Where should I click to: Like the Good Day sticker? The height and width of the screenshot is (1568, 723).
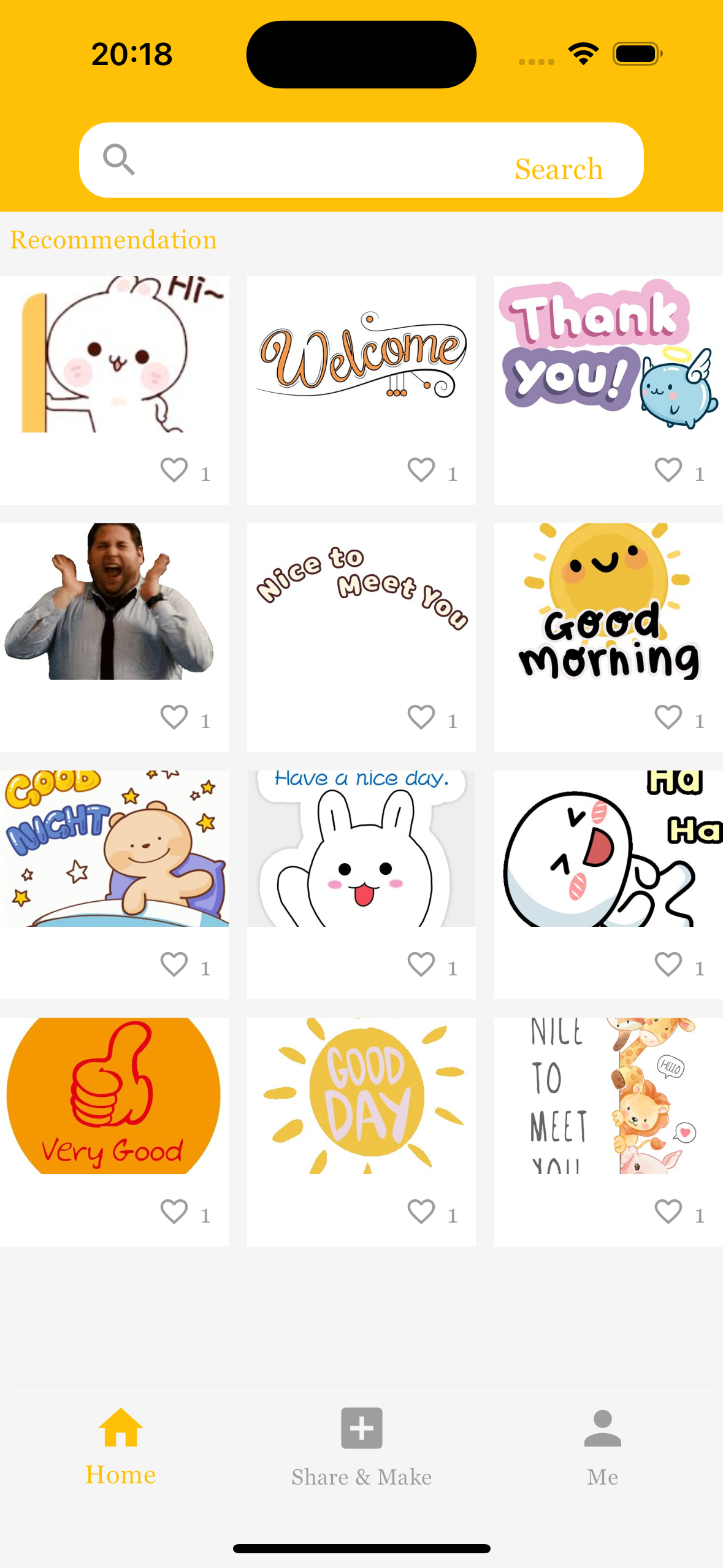(x=421, y=1212)
